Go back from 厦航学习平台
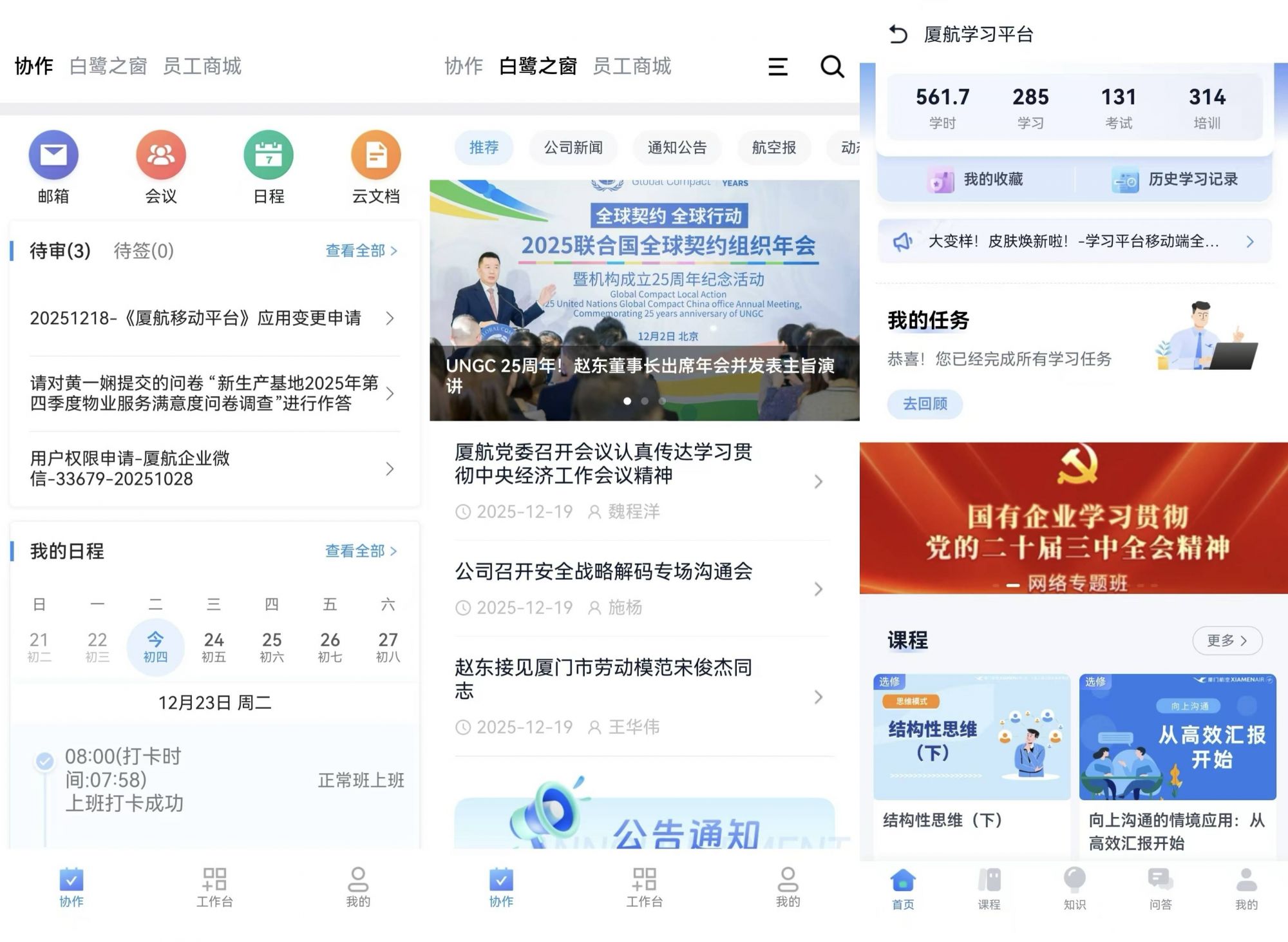Image resolution: width=1288 pixels, height=942 pixels. tap(898, 34)
